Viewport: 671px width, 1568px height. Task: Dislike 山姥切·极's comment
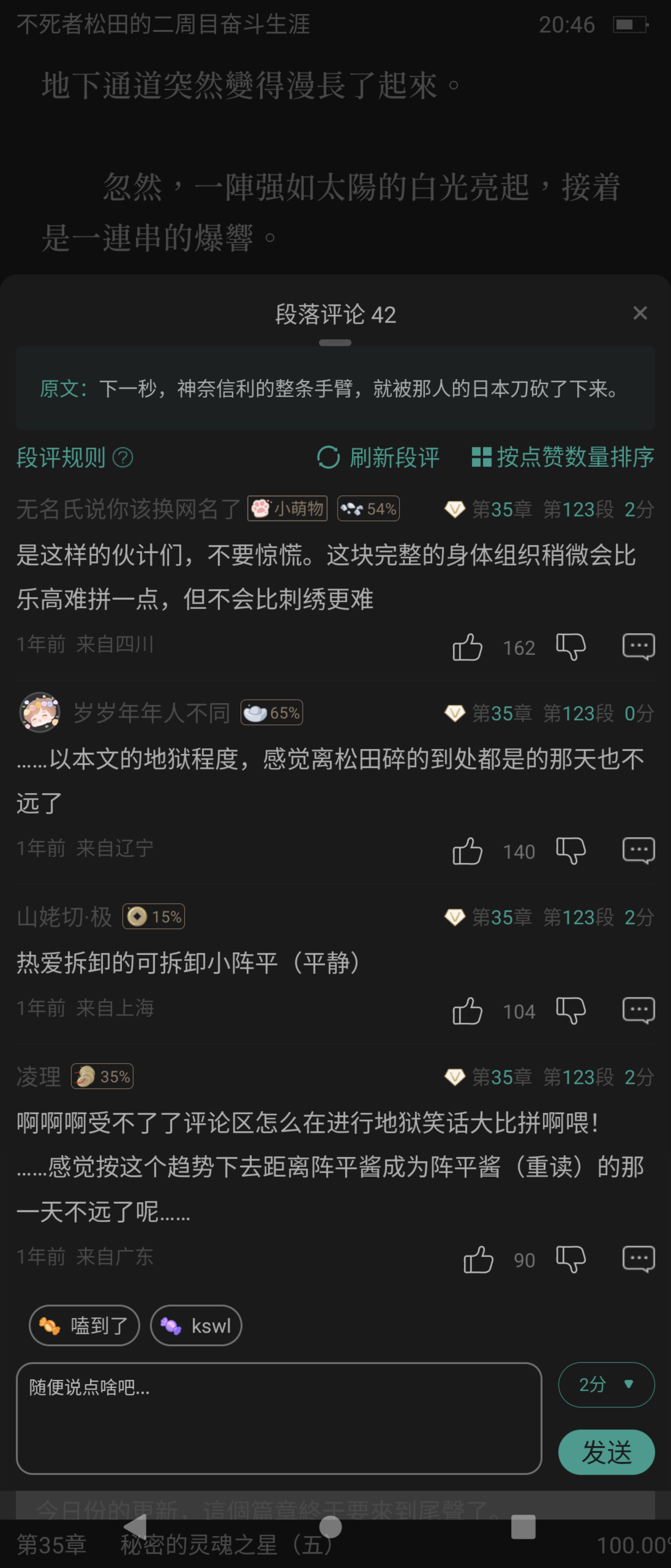571,1011
